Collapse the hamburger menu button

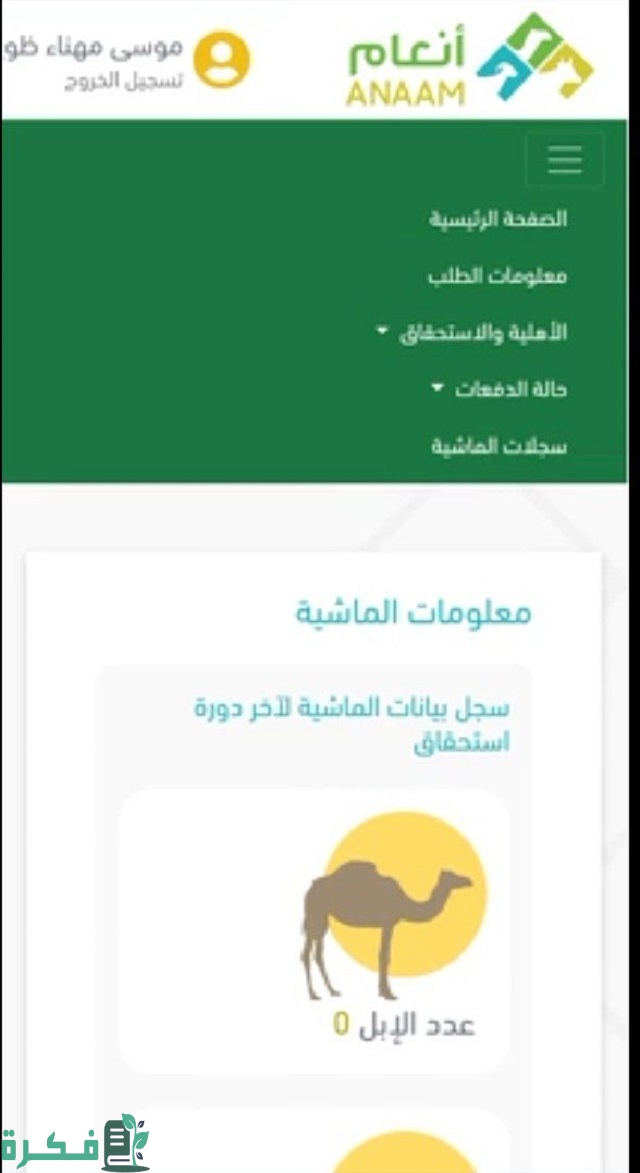[x=564, y=160]
